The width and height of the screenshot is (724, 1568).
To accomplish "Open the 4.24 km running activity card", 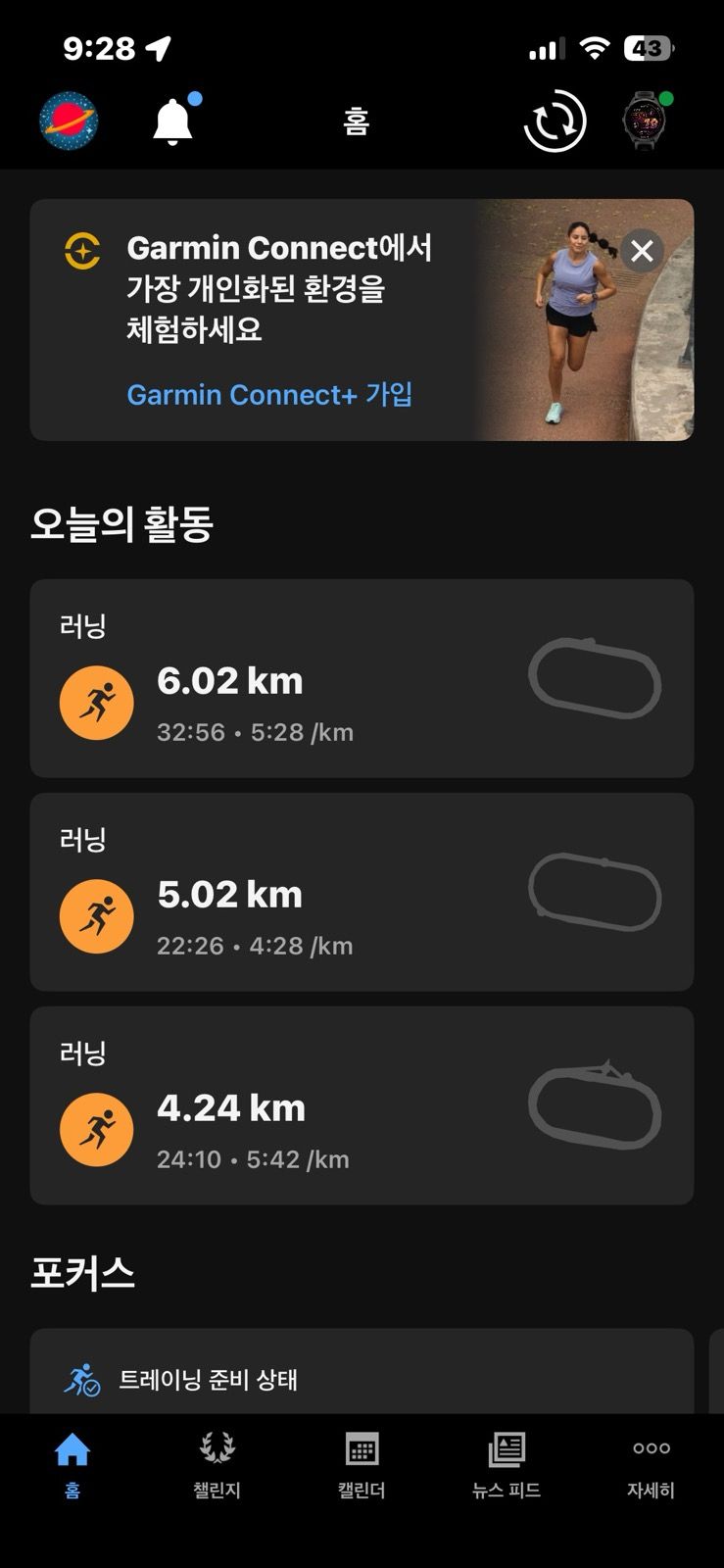I will click(362, 1104).
